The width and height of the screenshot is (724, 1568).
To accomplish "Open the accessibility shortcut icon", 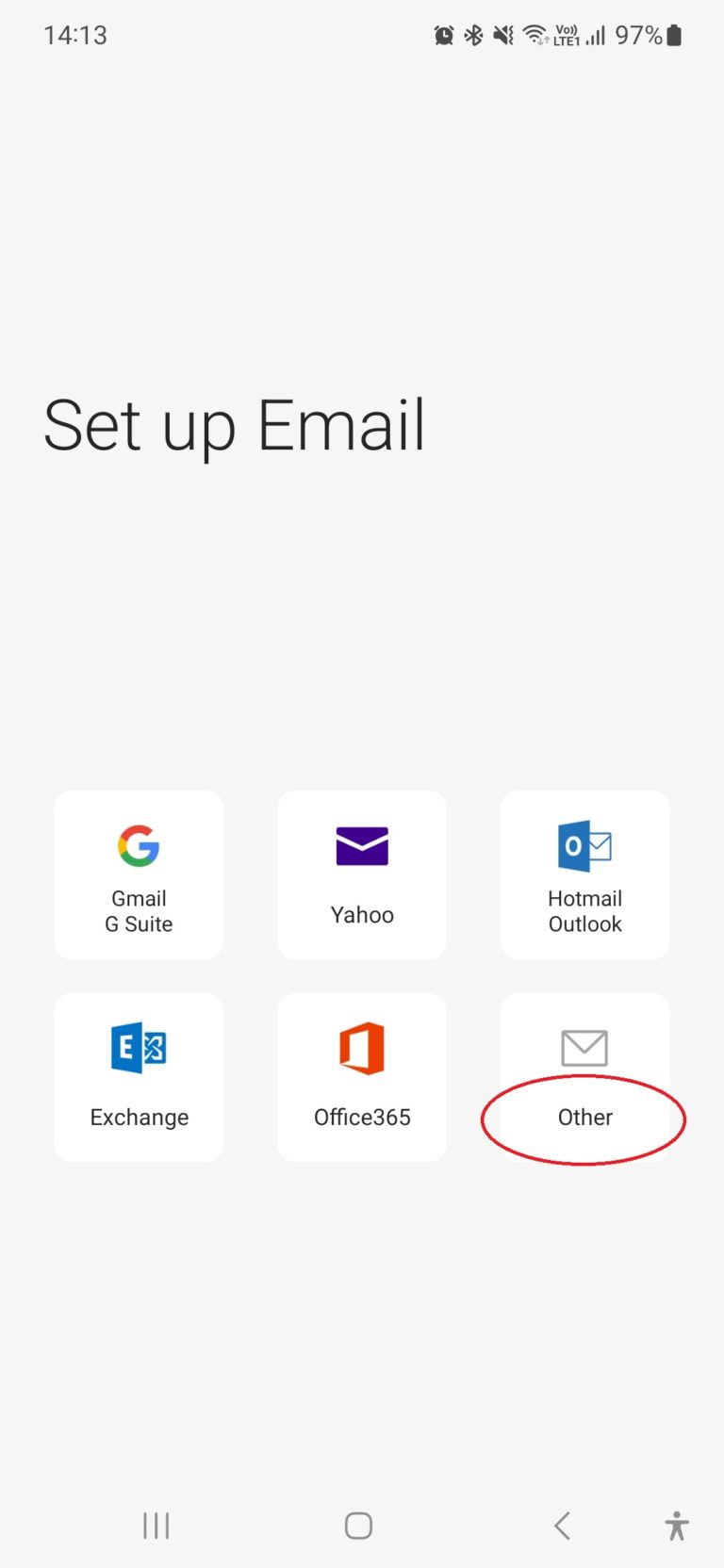I will (677, 1525).
